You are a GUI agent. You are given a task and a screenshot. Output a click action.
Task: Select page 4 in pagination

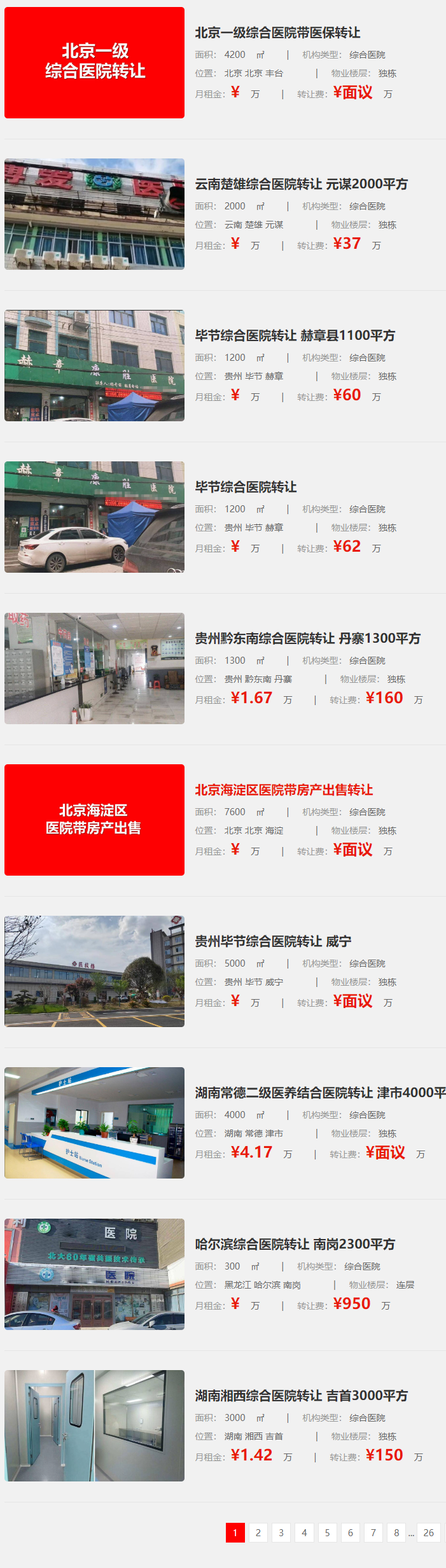tap(304, 1533)
